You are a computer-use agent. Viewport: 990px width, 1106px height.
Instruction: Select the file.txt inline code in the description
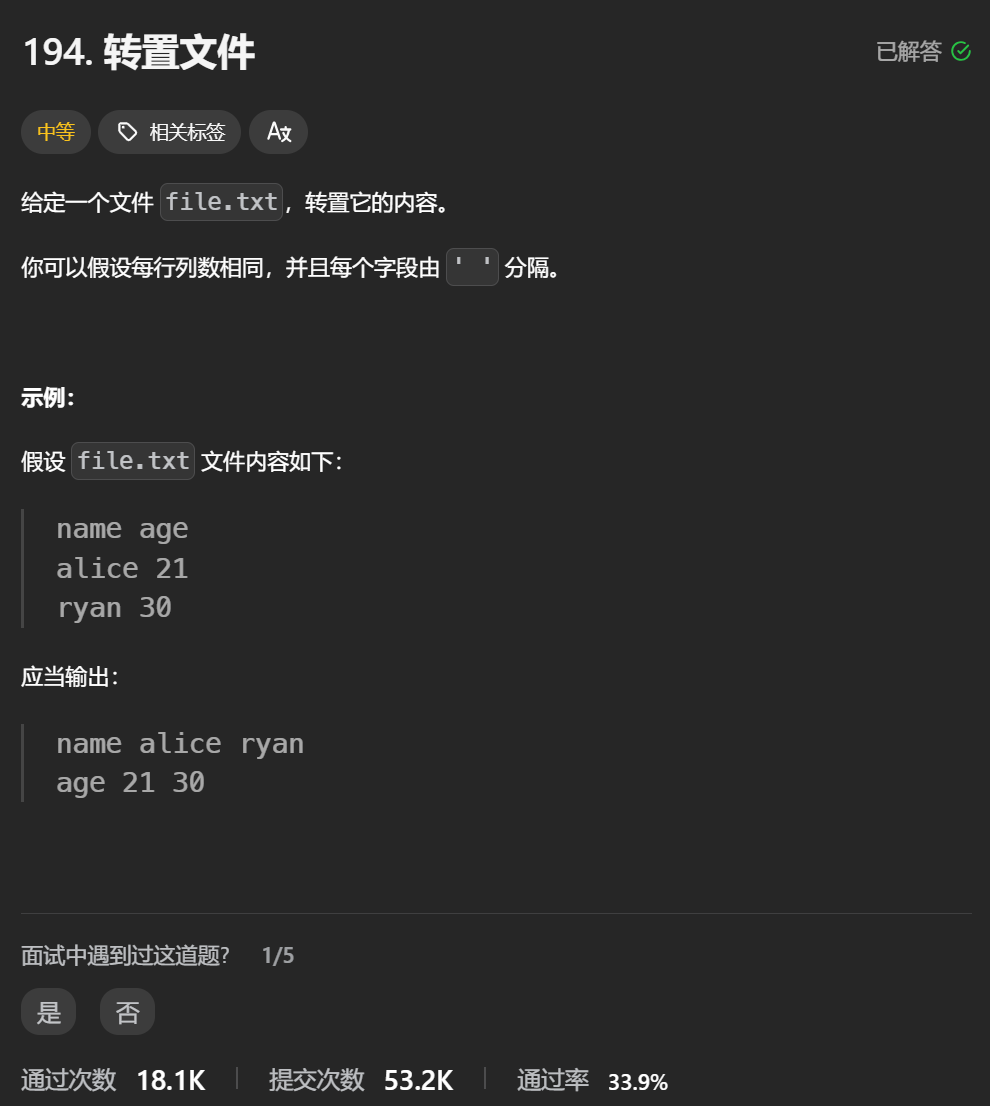click(221, 201)
